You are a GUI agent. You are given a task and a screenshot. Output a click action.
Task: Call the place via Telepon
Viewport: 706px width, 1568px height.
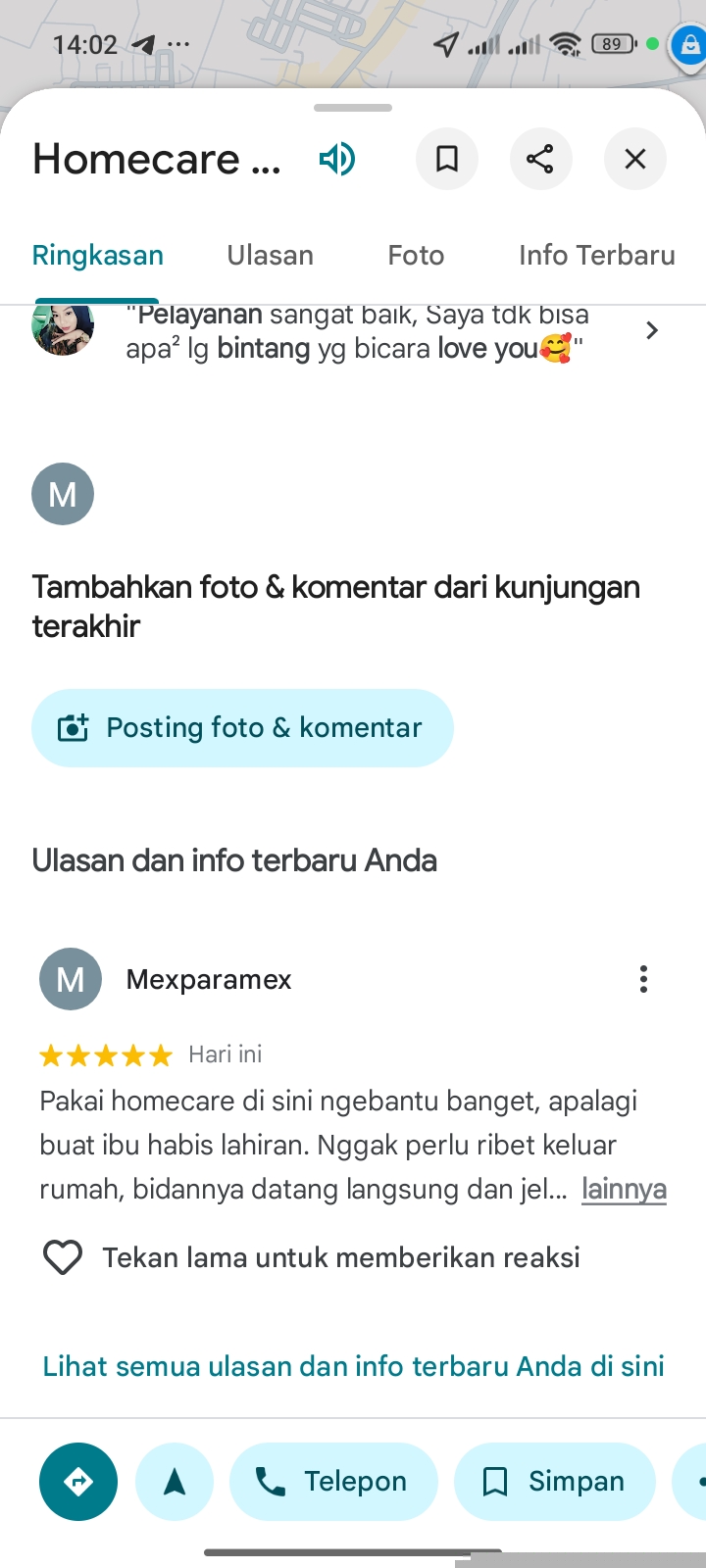tap(331, 1482)
